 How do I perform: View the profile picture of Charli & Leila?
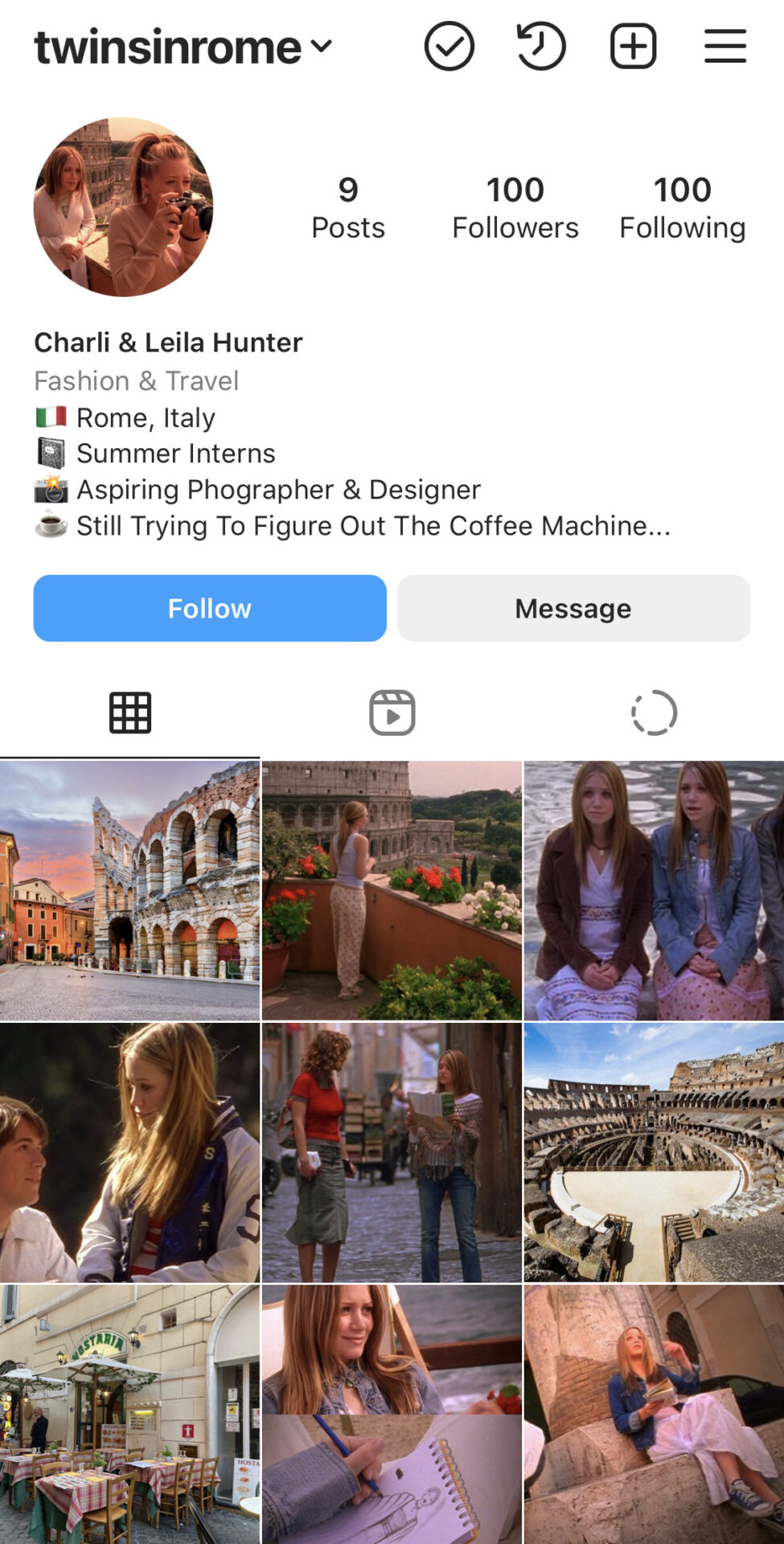point(124,207)
